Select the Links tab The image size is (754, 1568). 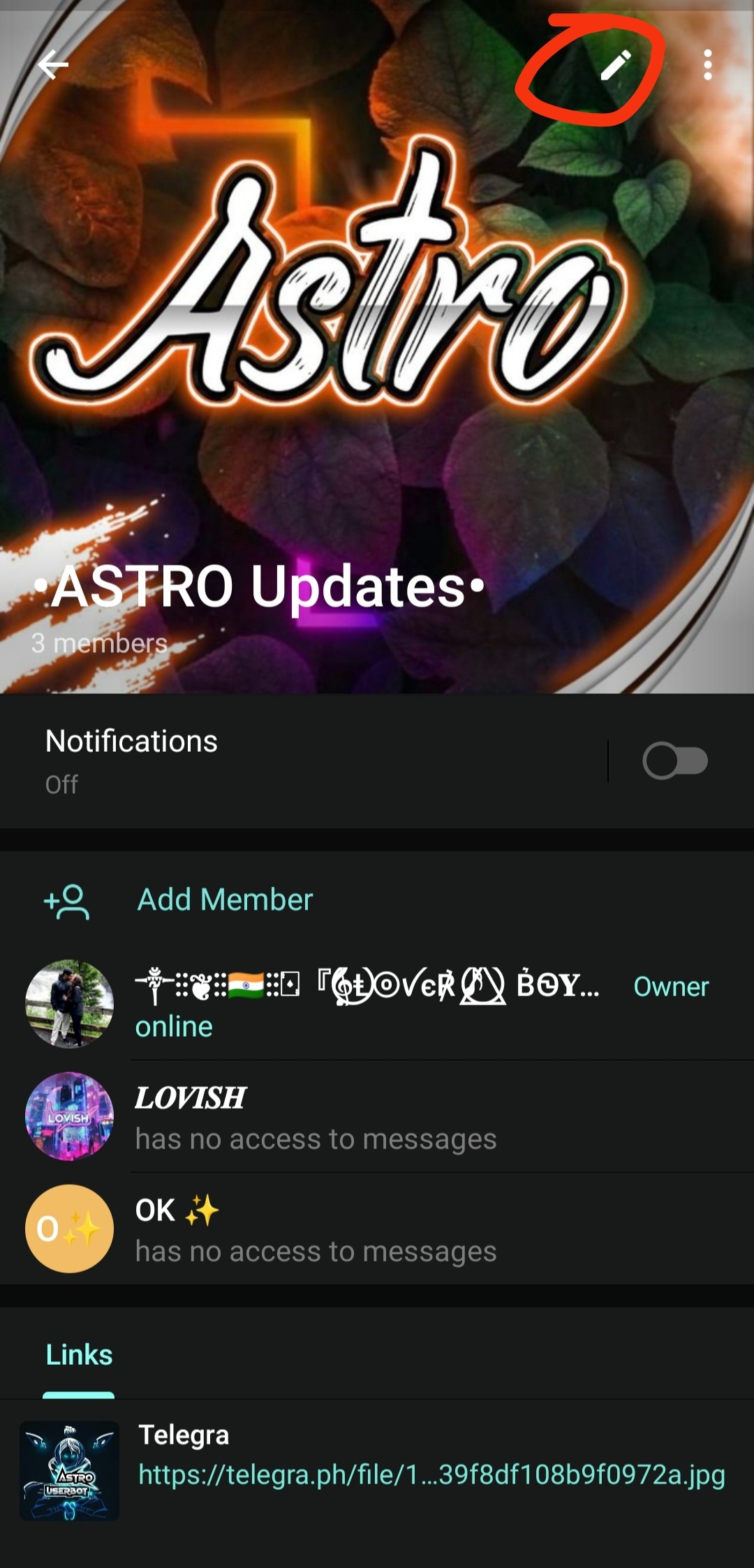[x=79, y=1355]
